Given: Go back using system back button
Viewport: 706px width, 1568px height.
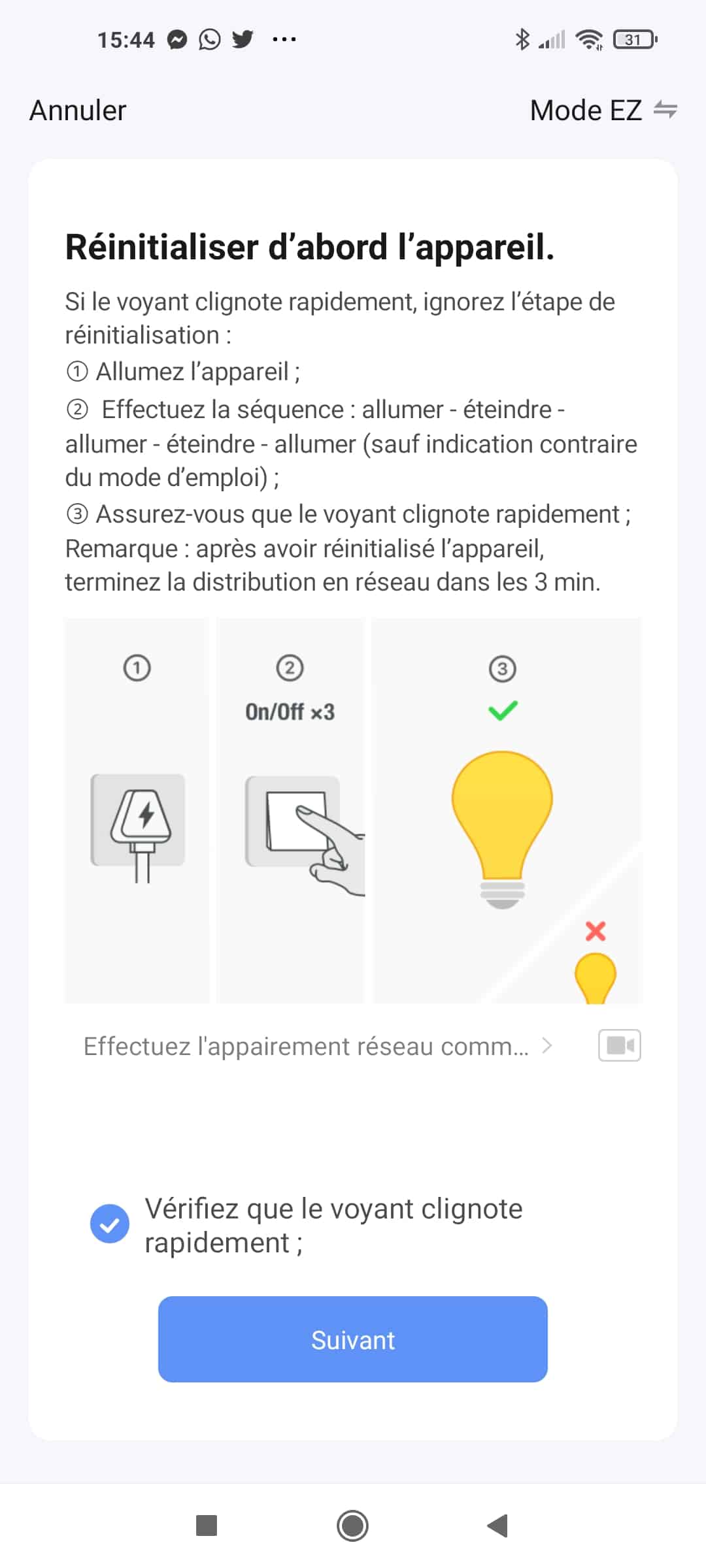Looking at the screenshot, I should 498,1526.
